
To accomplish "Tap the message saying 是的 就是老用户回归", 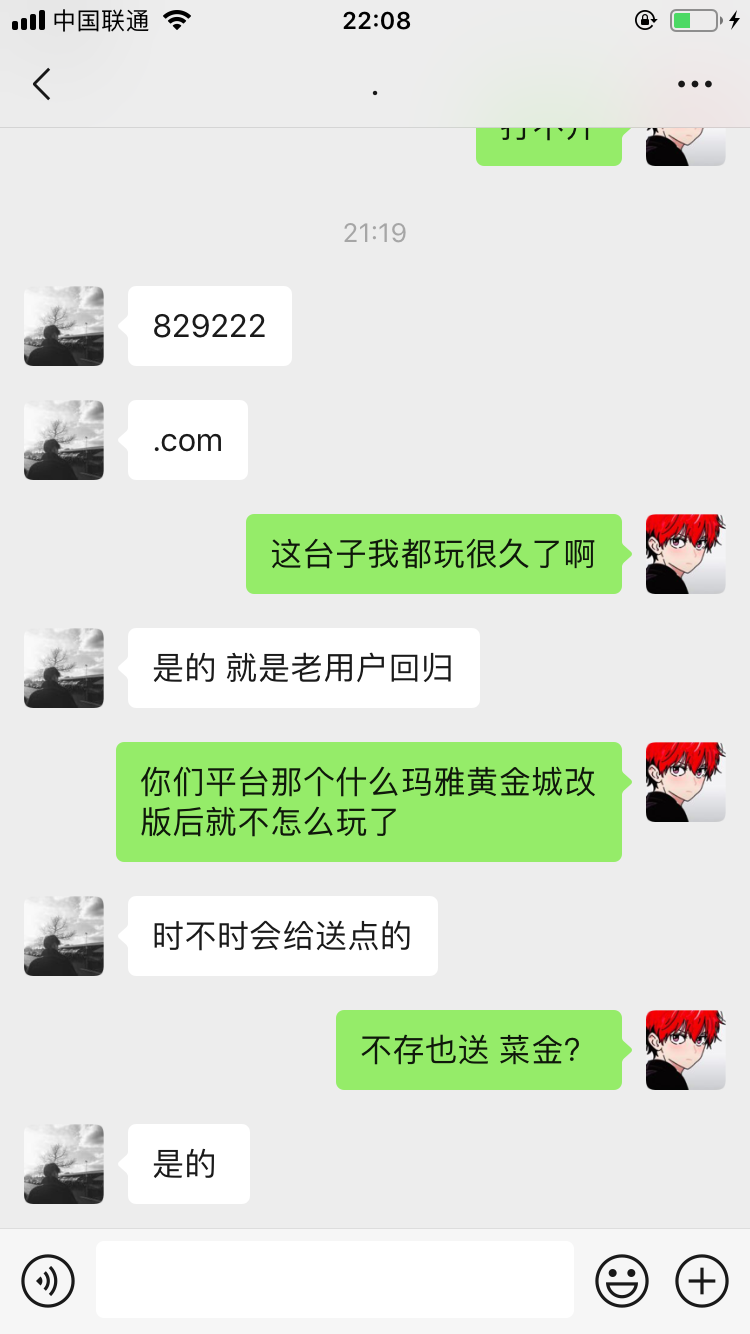I will [303, 668].
